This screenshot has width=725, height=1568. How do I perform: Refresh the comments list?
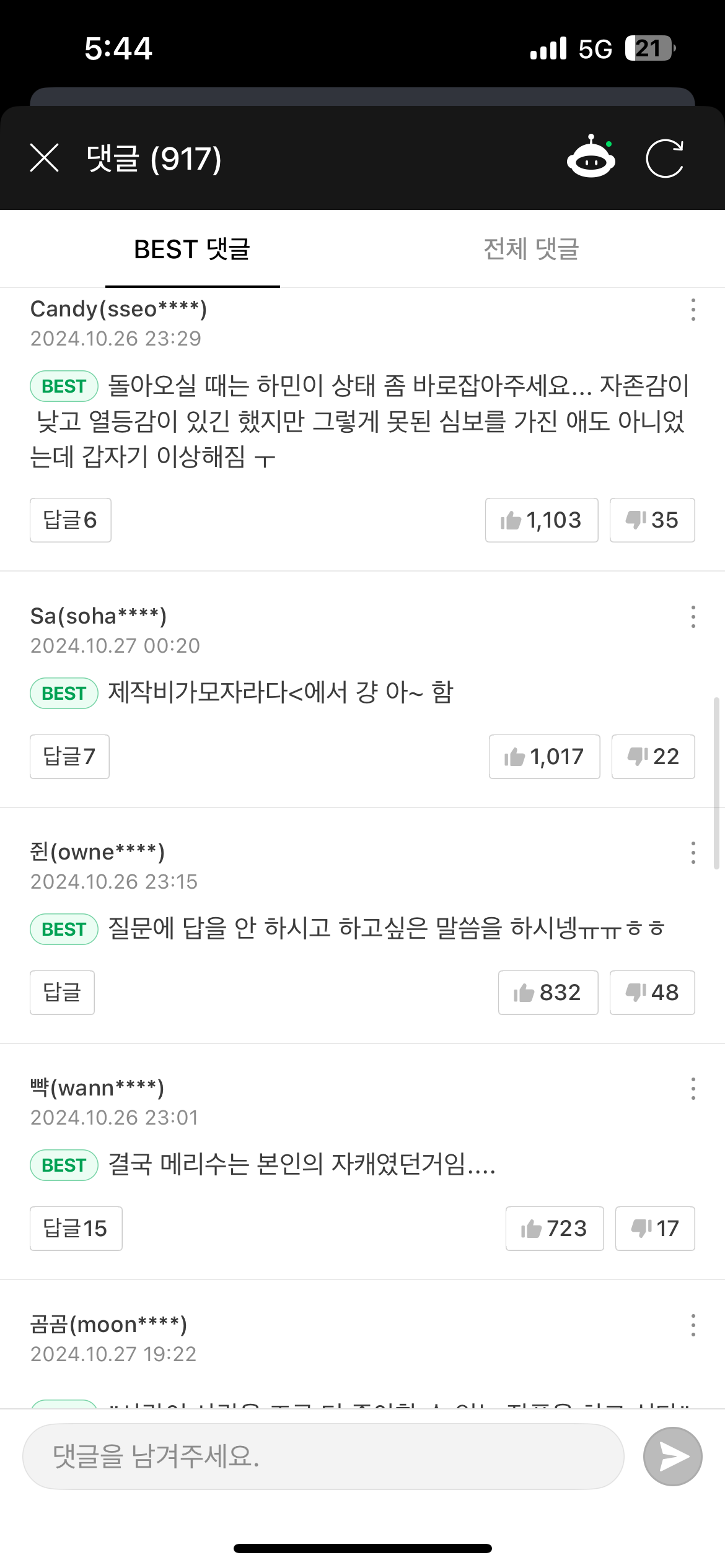tap(664, 159)
